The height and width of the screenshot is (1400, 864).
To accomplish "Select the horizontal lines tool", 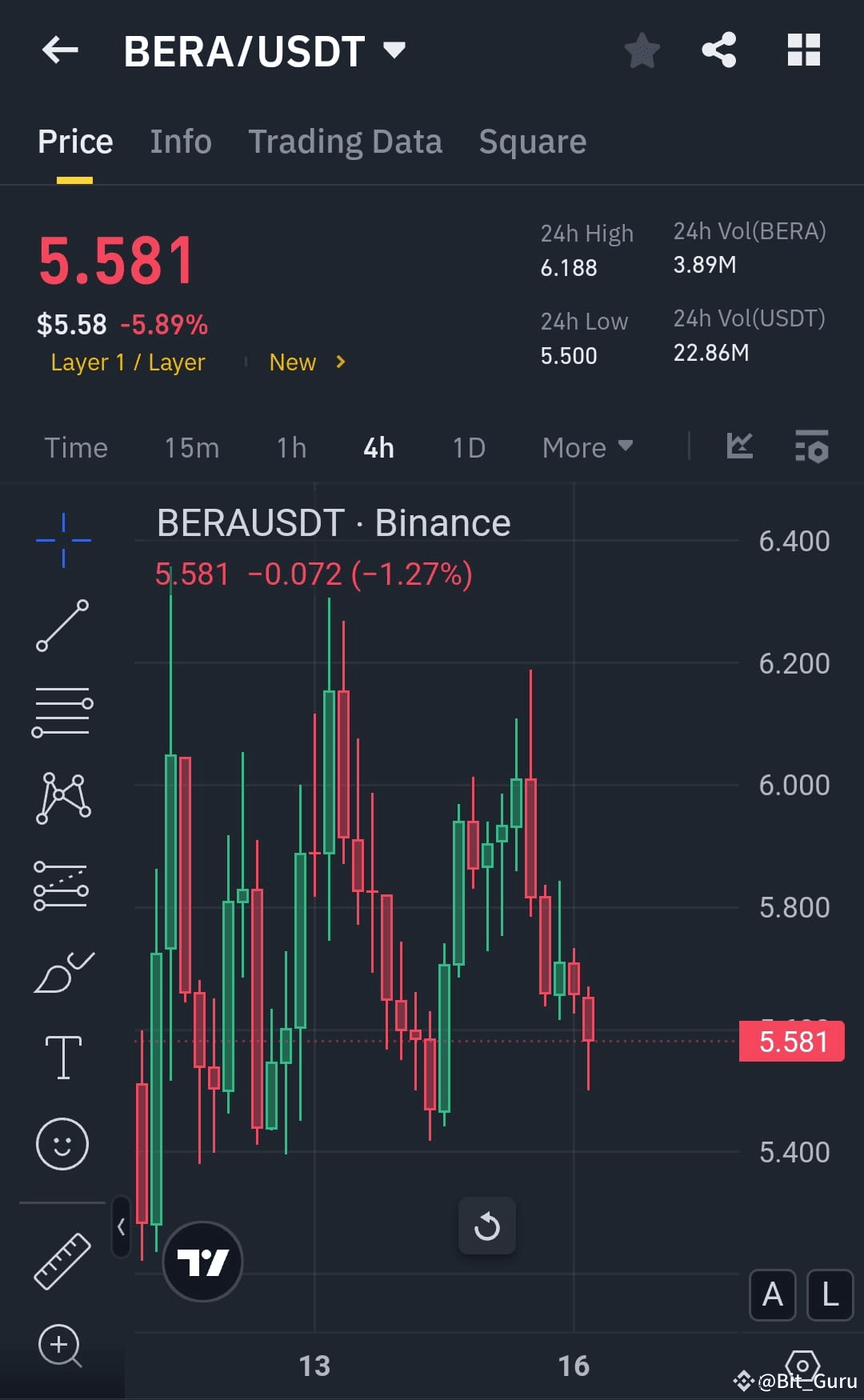I will pos(62,708).
